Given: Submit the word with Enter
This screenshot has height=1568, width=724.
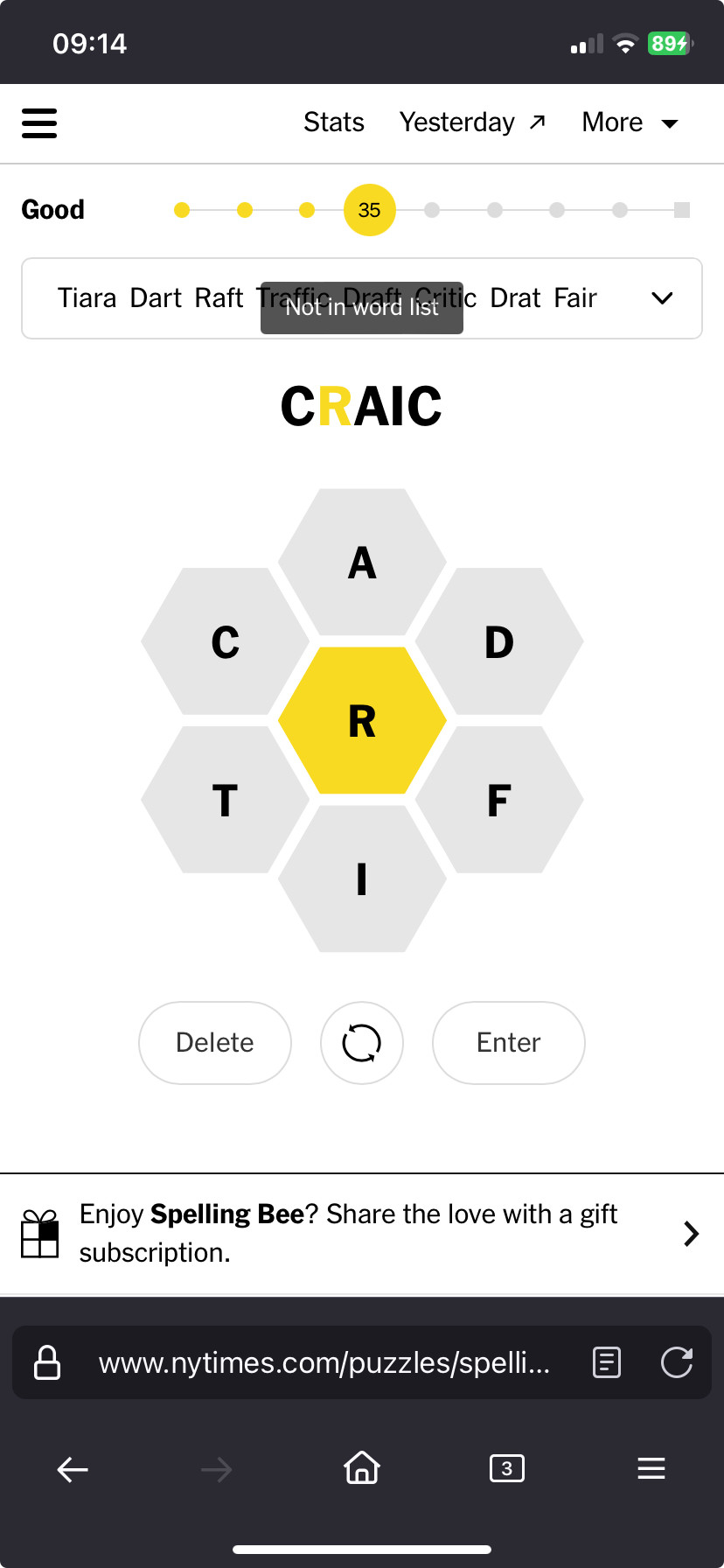Looking at the screenshot, I should pyautogui.click(x=509, y=1043).
